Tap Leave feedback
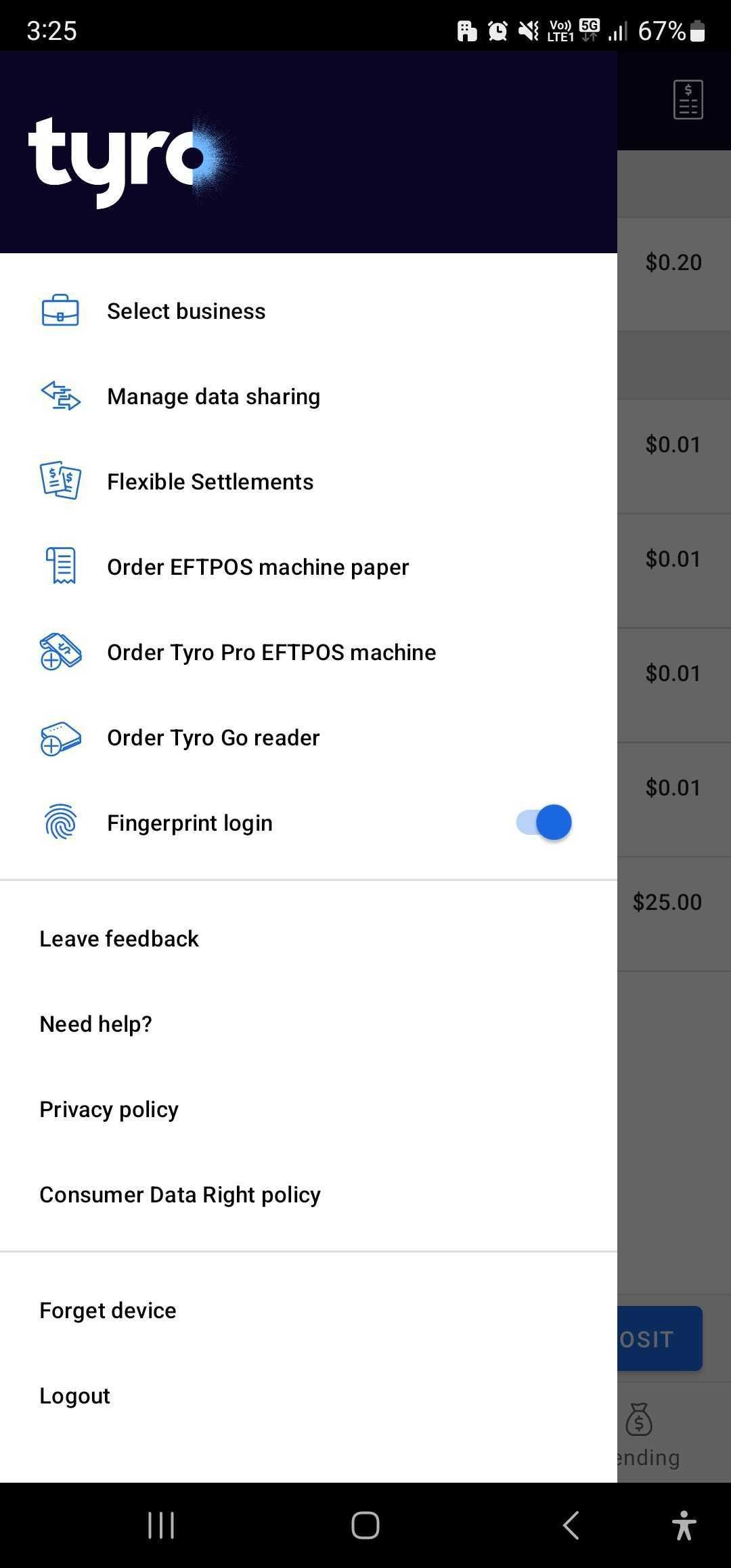The height and width of the screenshot is (1568, 731). tap(119, 939)
